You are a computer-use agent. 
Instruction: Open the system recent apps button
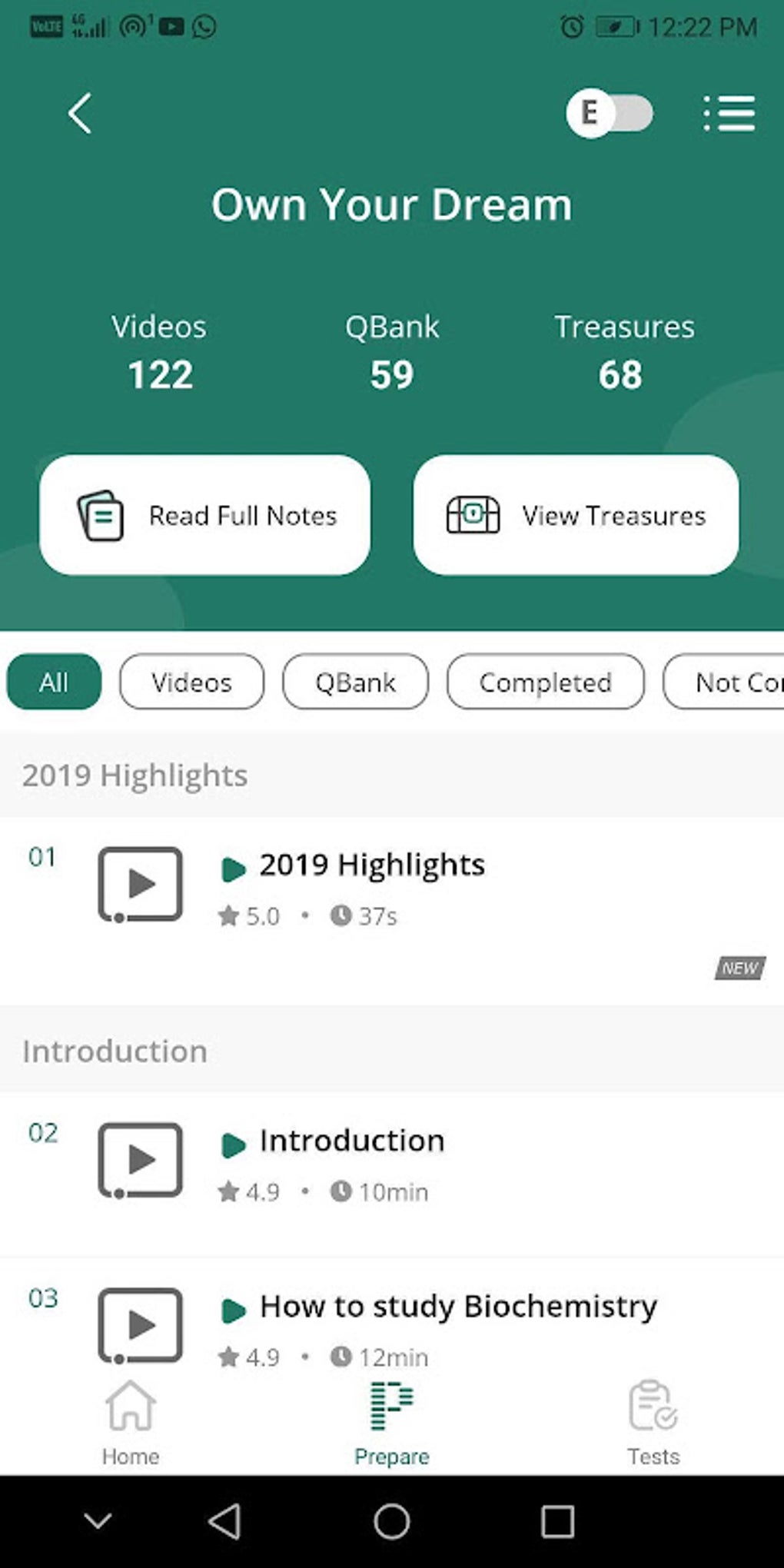[558, 1521]
